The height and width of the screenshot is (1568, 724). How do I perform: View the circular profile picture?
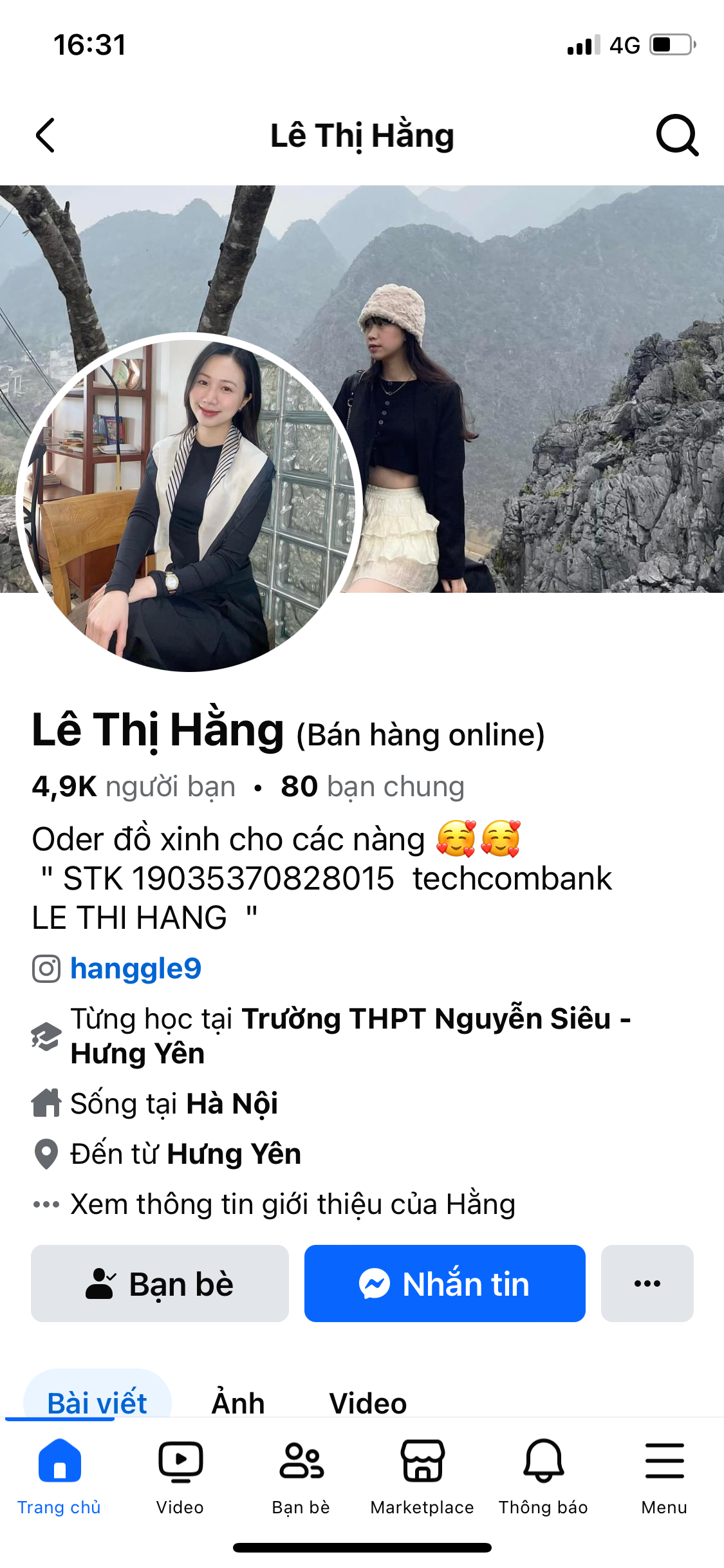(188, 502)
